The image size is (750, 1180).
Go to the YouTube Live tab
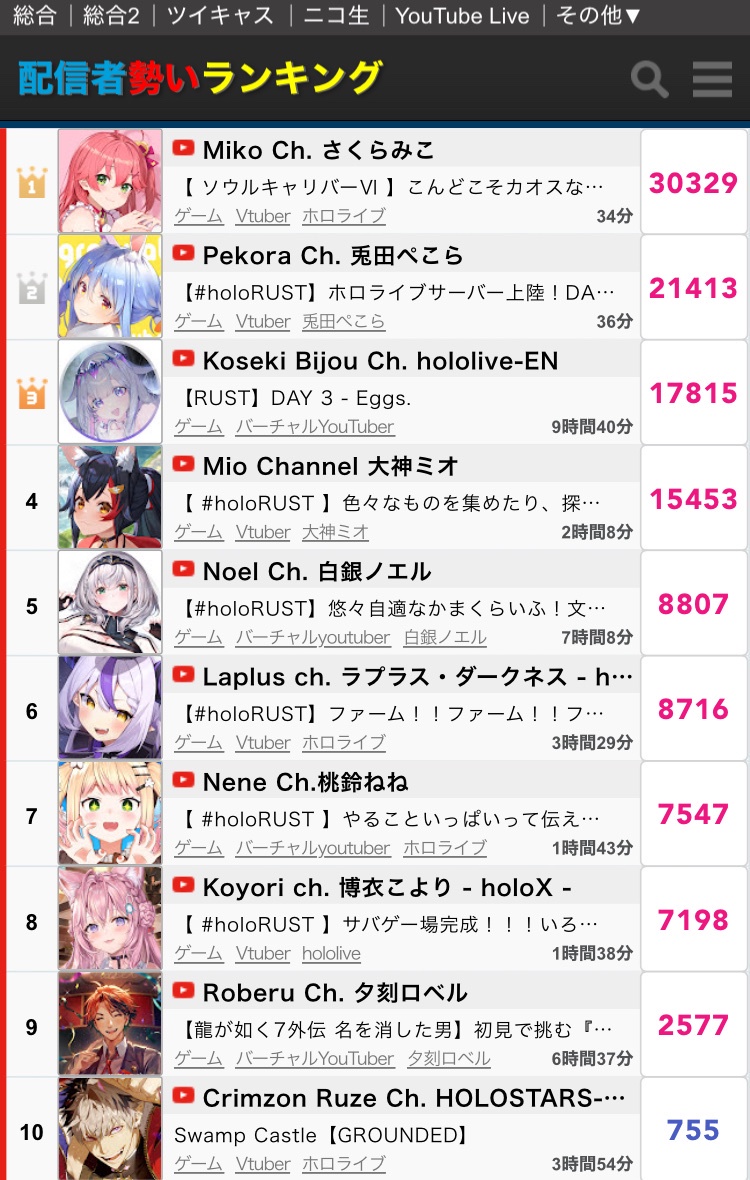[x=462, y=15]
